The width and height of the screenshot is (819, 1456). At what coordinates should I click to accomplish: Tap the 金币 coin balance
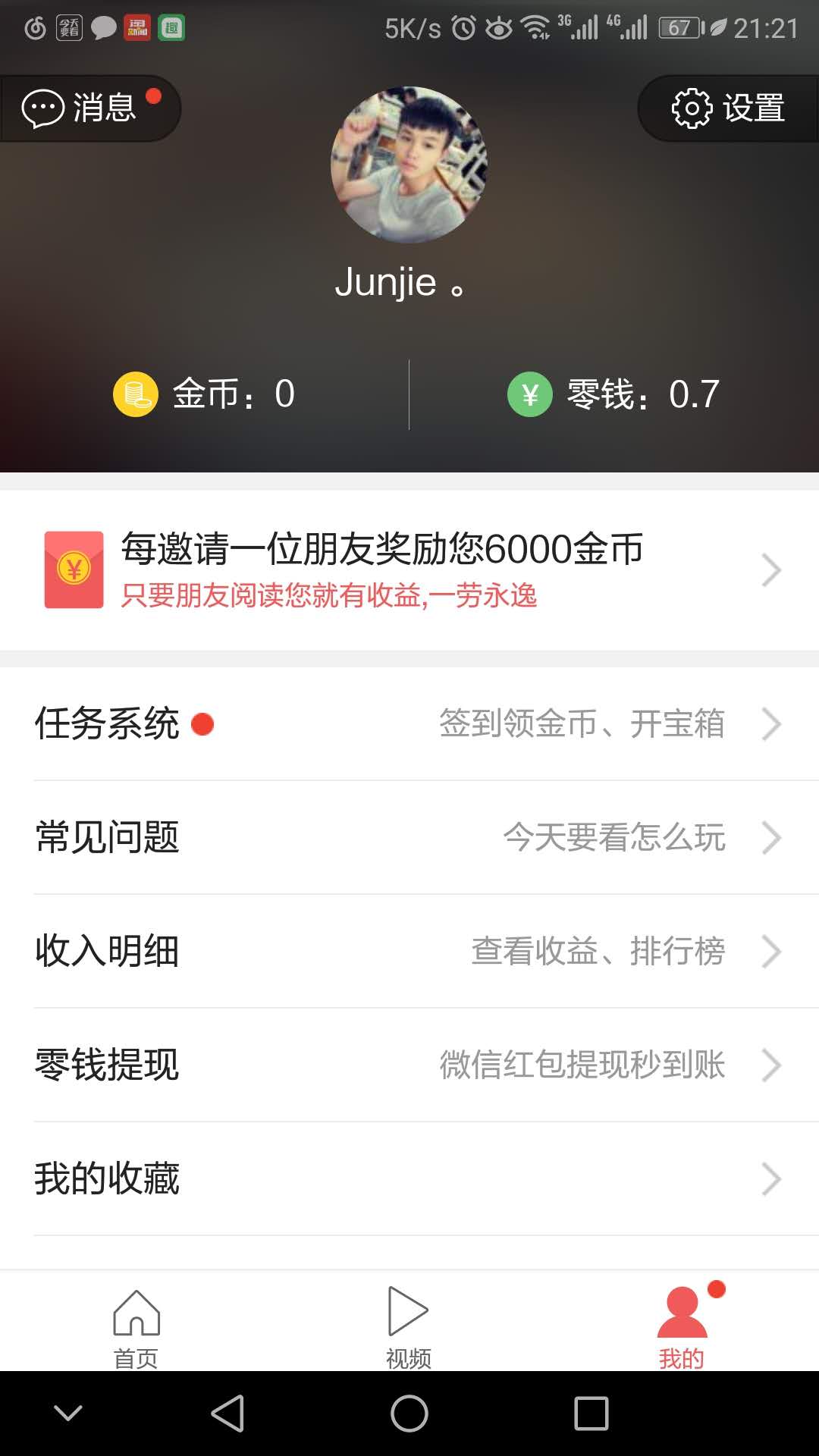[205, 394]
